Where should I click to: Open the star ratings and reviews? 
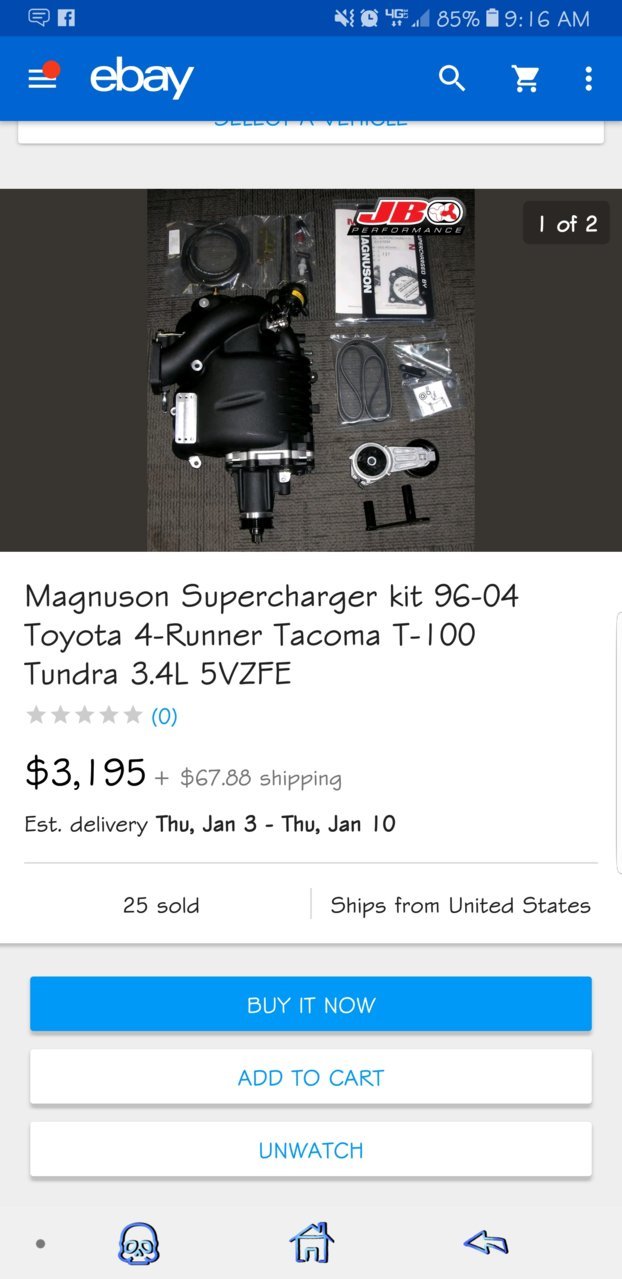(x=101, y=716)
